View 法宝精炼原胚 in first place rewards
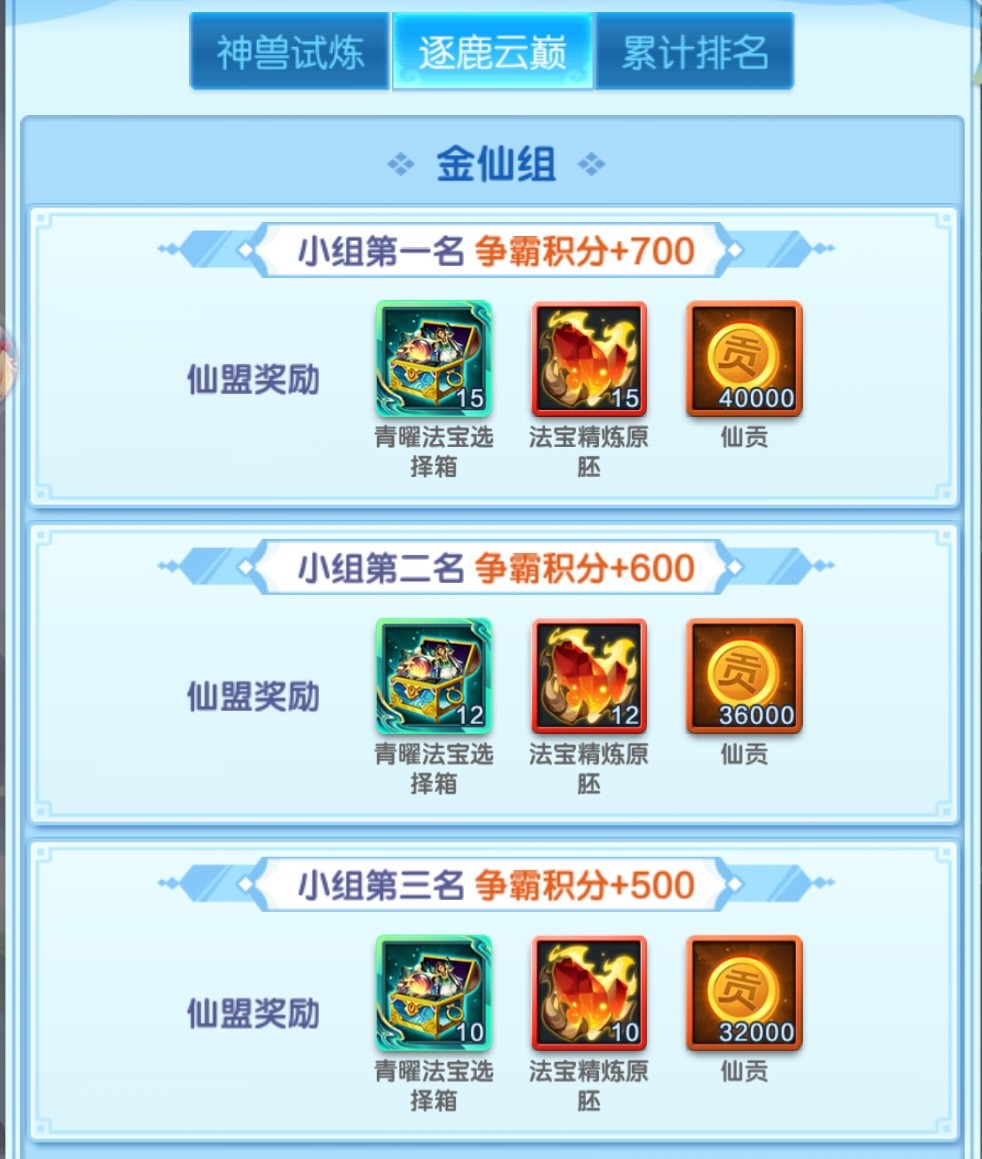This screenshot has width=982, height=1159. click(x=589, y=359)
